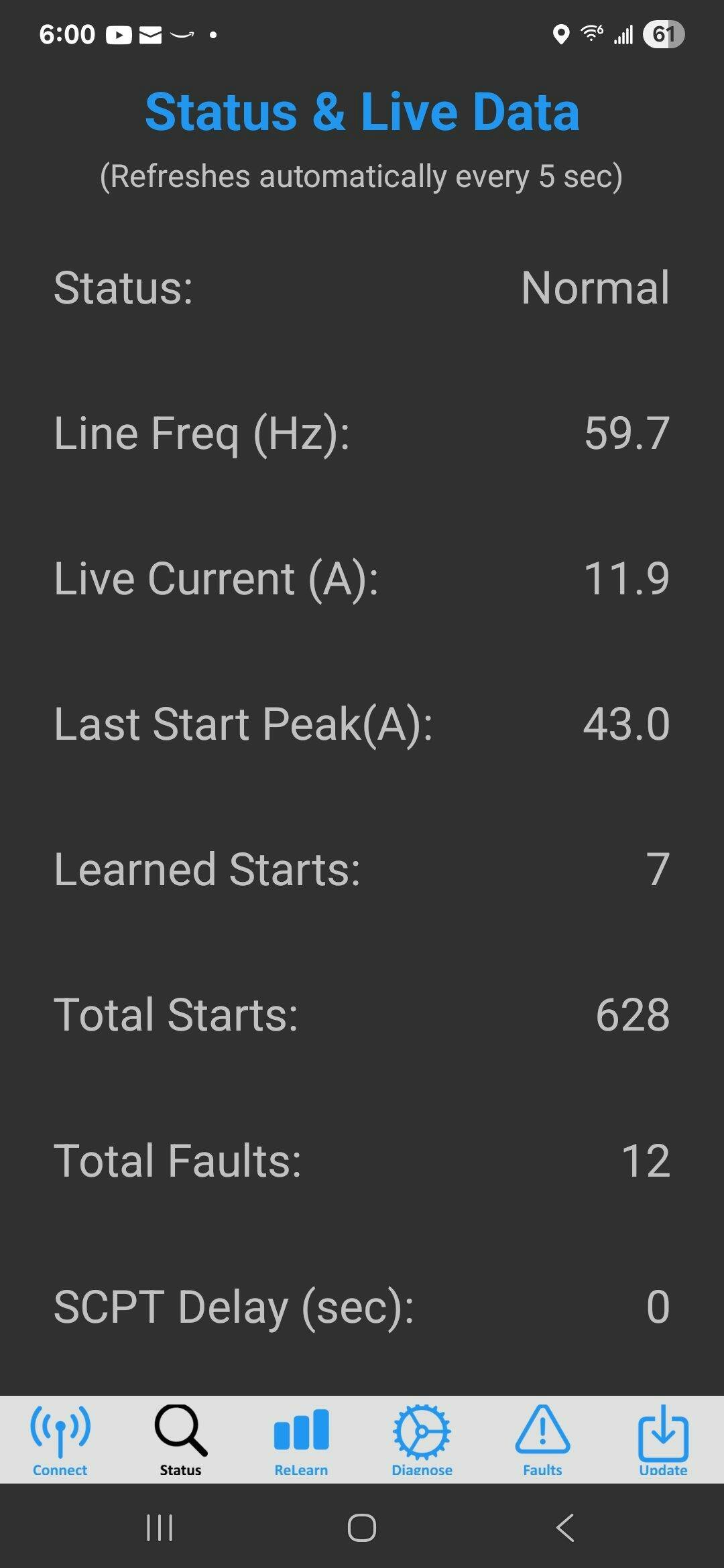Tap the system home button
Screen dimensions: 724x1568
click(x=362, y=1528)
